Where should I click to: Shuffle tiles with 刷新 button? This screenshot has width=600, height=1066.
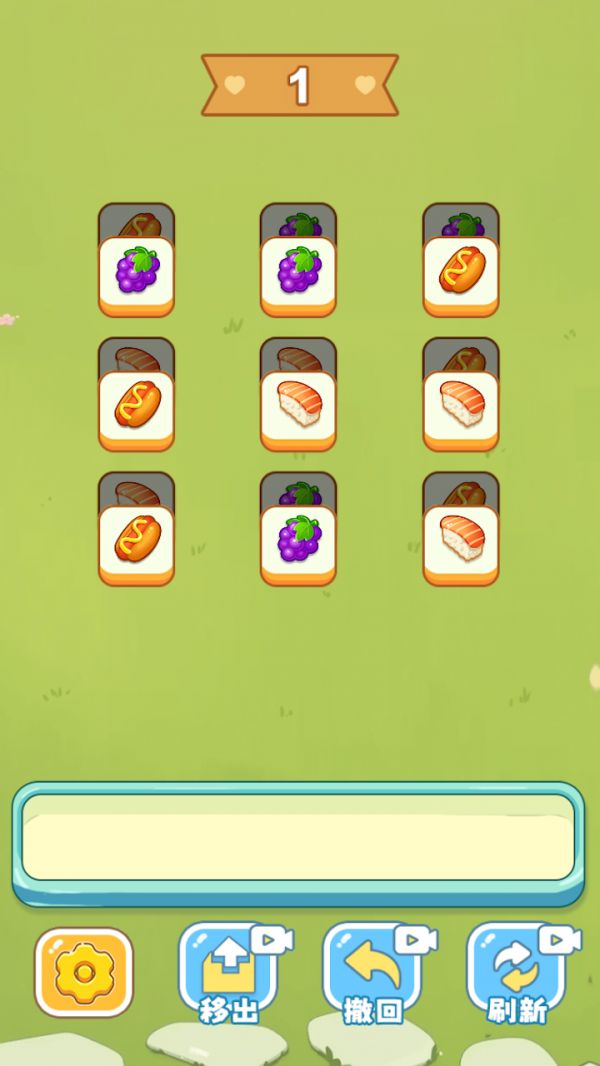pos(517,973)
